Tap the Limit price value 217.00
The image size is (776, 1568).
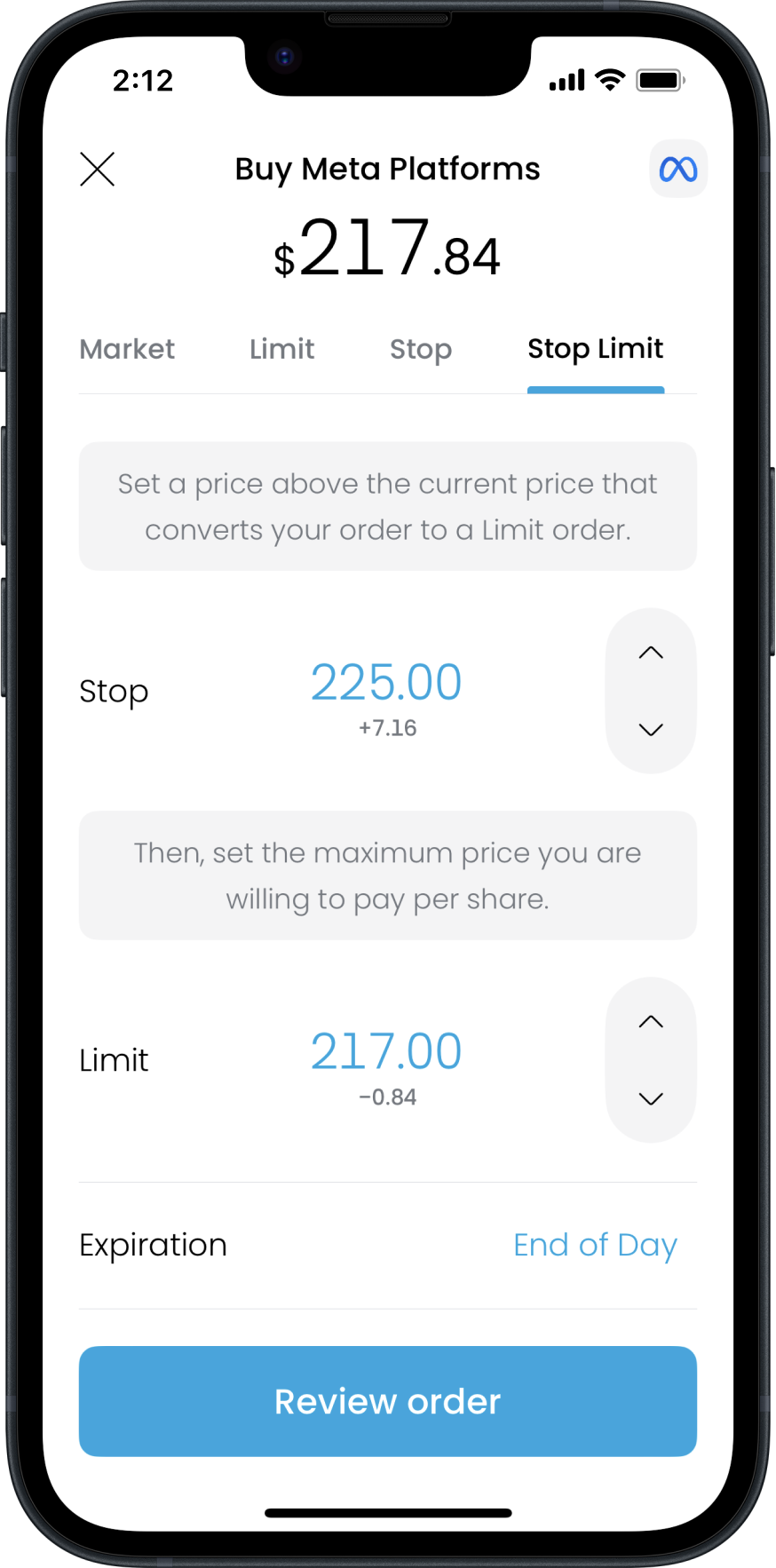click(386, 1051)
